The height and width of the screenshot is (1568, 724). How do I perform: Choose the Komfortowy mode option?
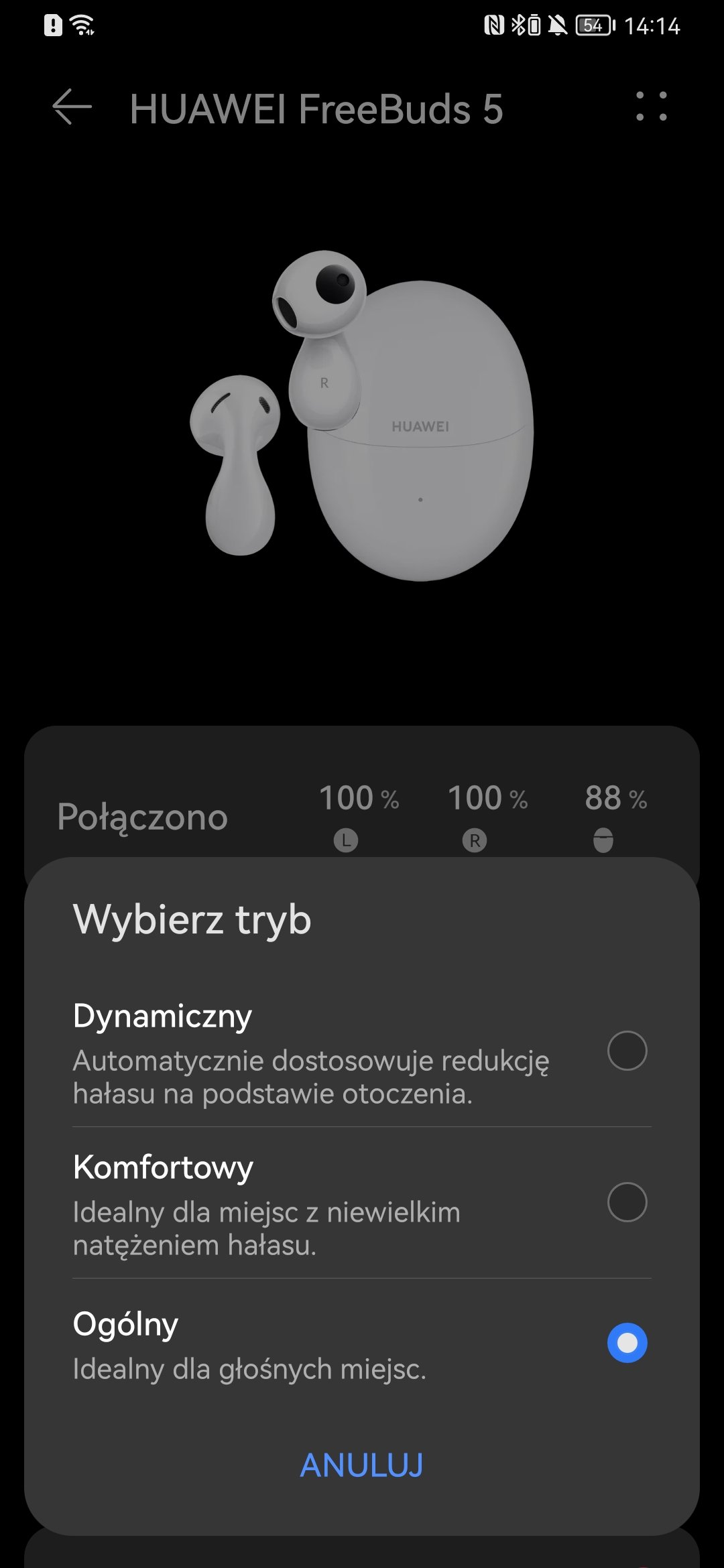point(362,1203)
